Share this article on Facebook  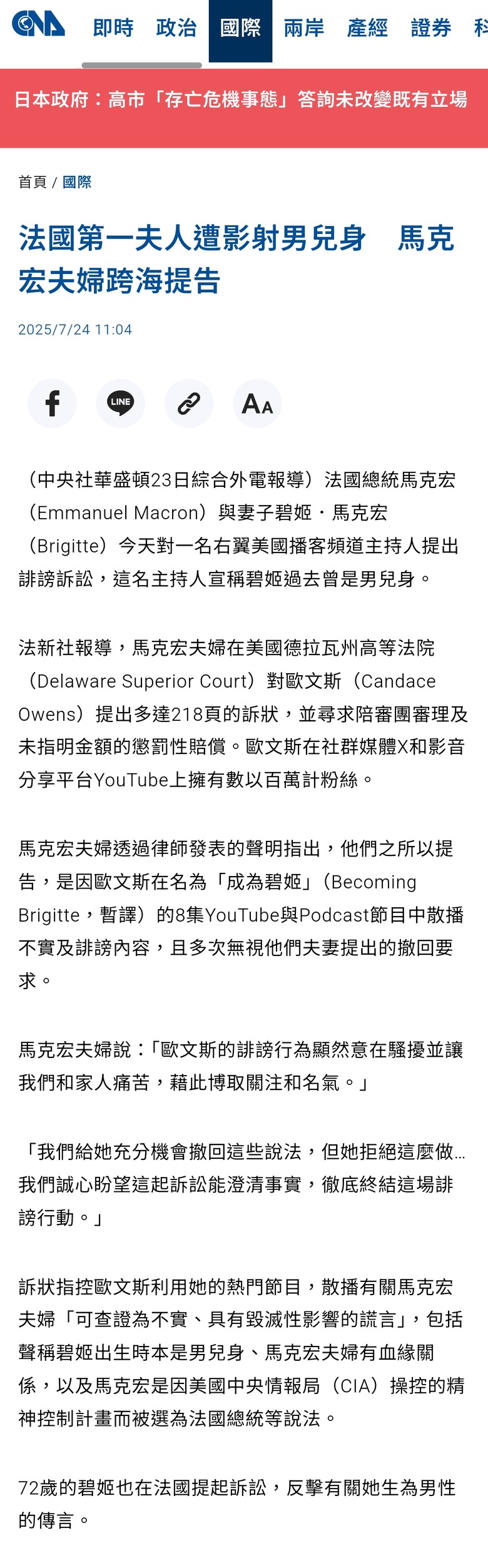tap(52, 404)
